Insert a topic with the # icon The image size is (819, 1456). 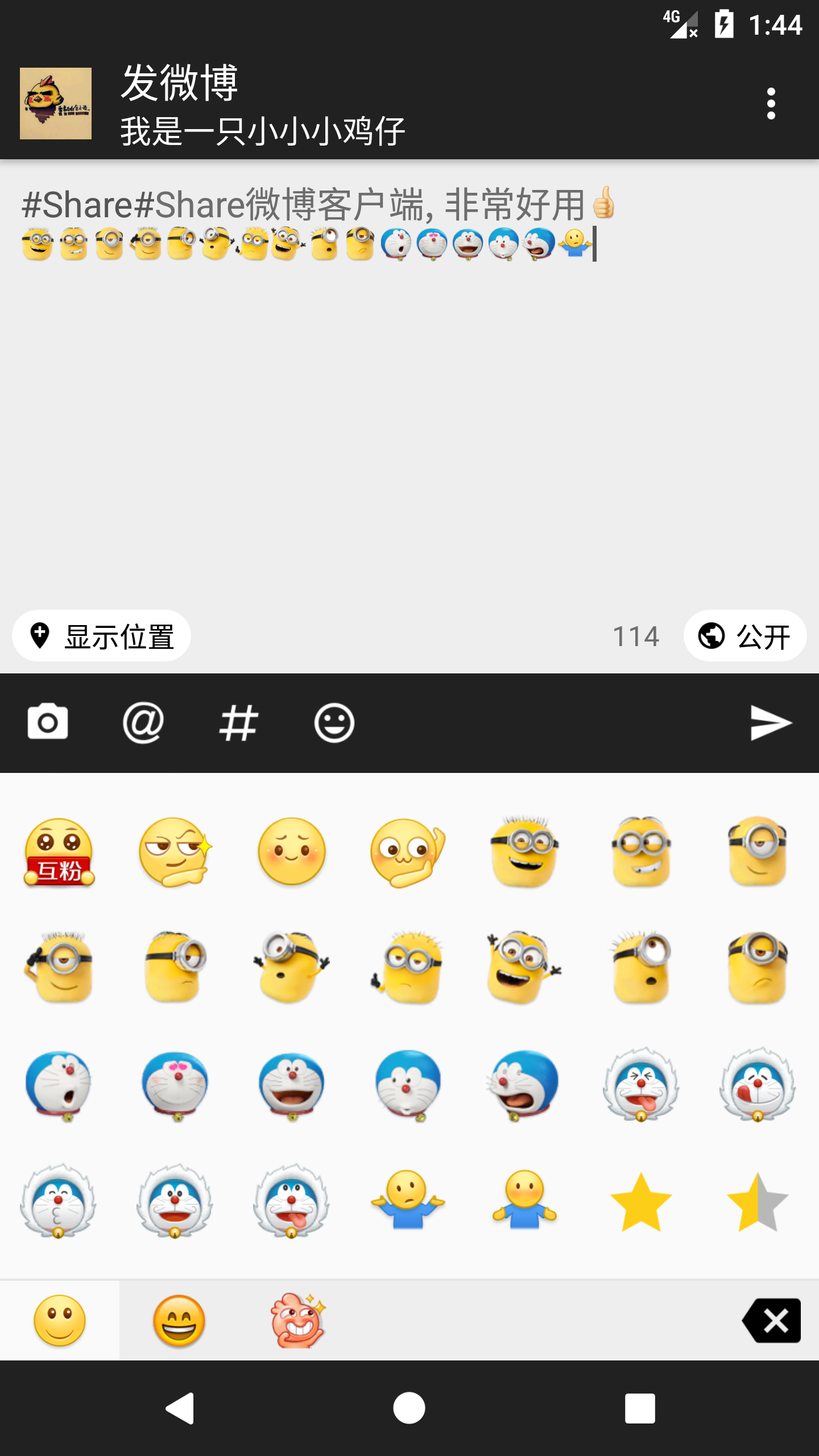tap(239, 722)
